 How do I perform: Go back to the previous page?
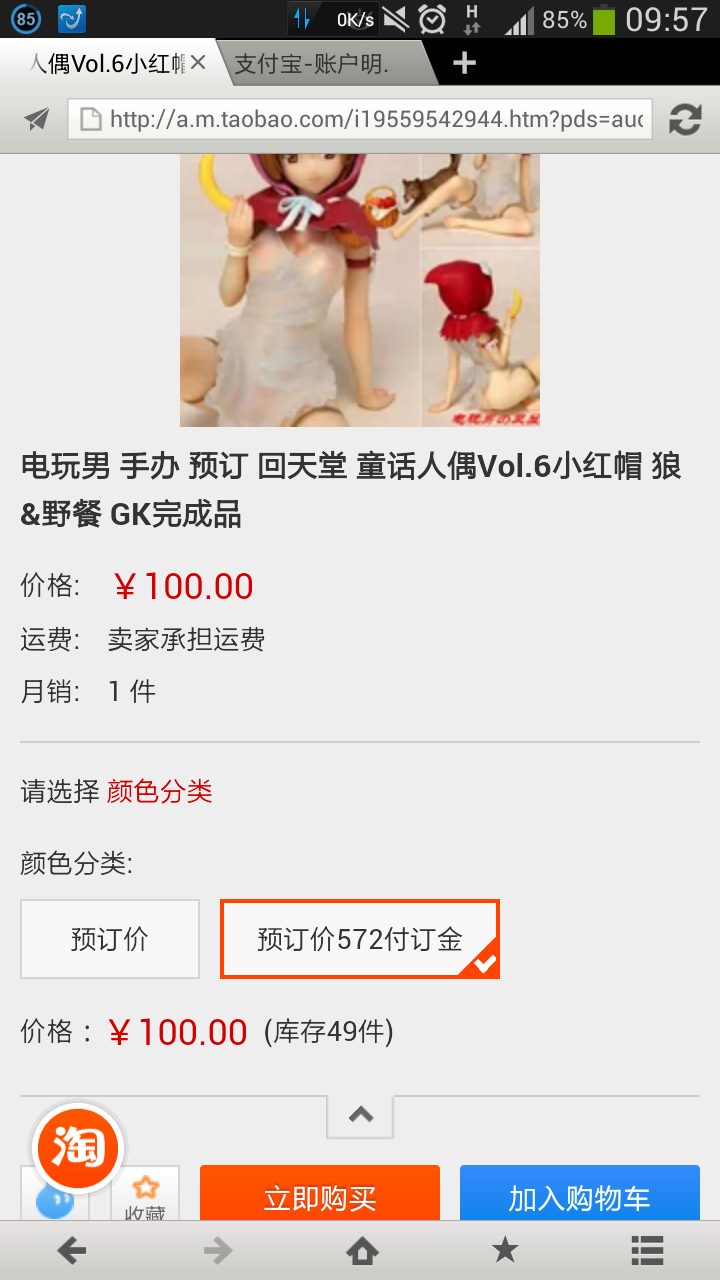pos(71,1249)
